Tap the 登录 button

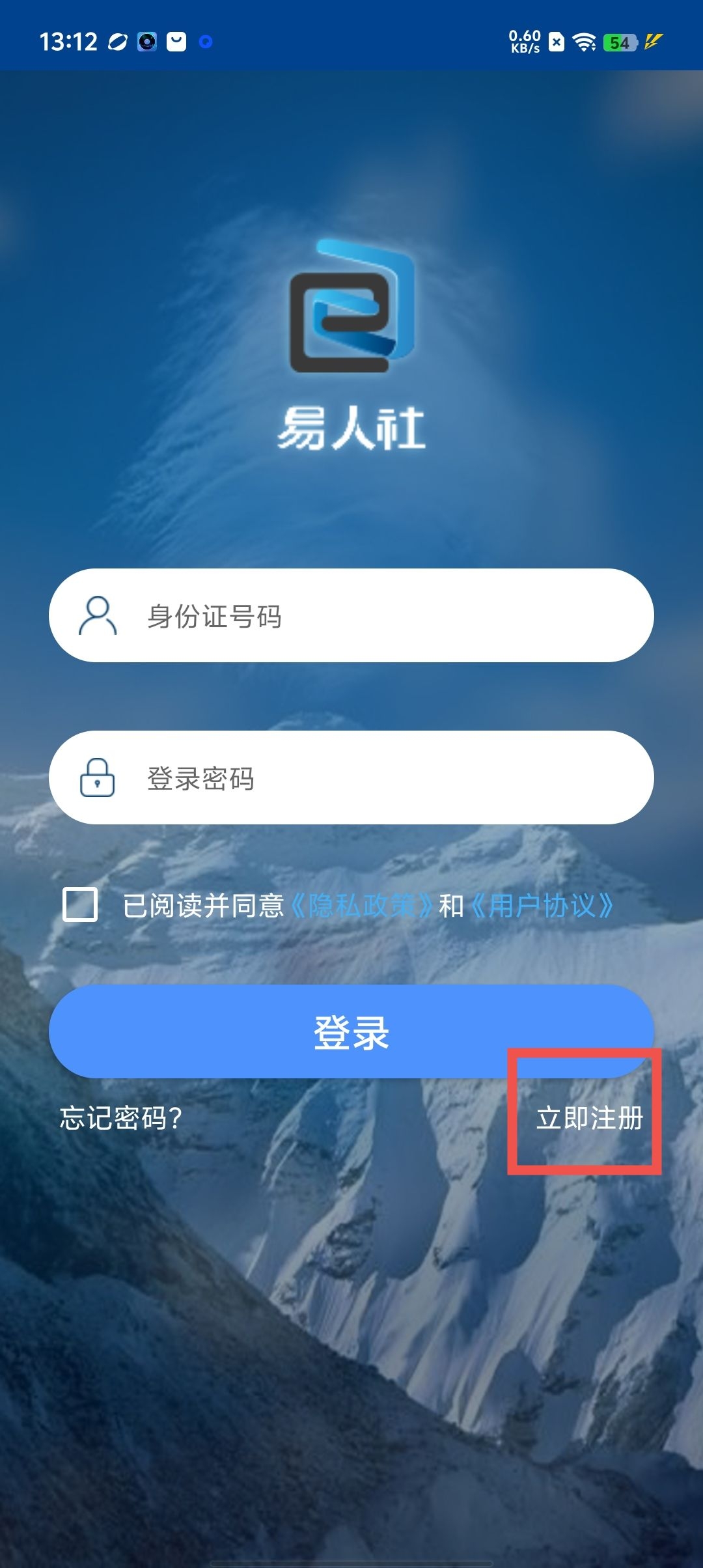351,1031
